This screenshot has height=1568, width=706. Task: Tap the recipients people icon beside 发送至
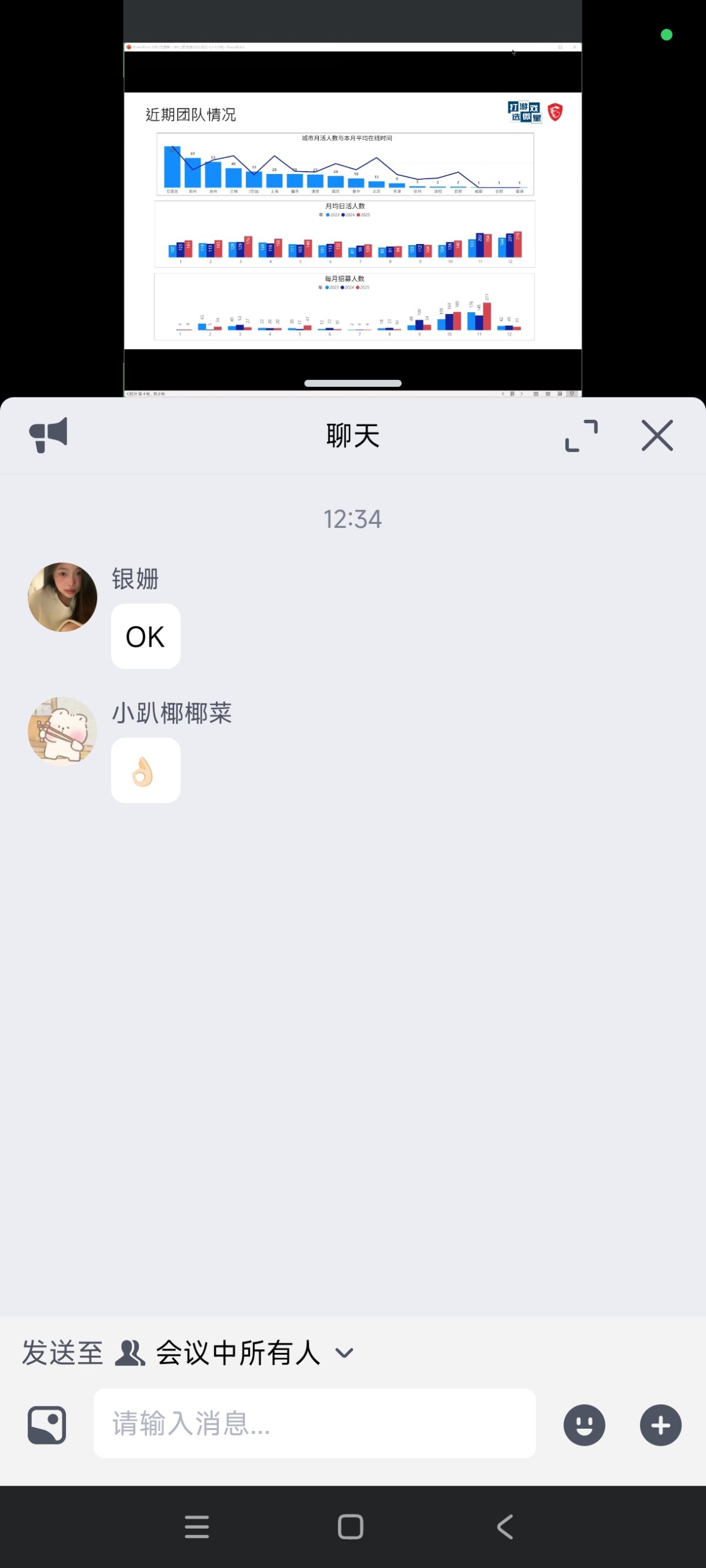click(129, 1352)
